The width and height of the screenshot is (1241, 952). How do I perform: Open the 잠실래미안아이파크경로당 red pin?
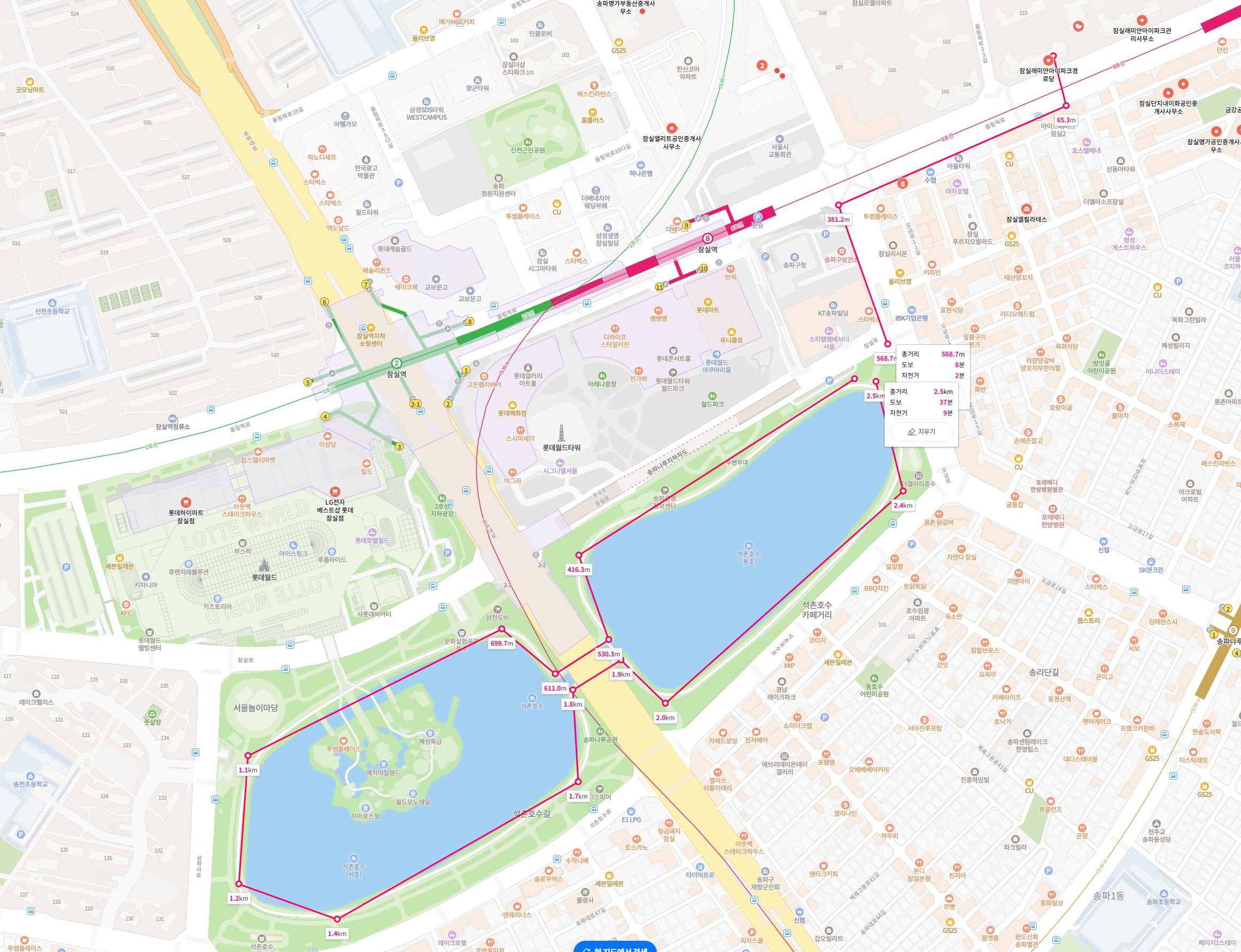click(x=1048, y=60)
